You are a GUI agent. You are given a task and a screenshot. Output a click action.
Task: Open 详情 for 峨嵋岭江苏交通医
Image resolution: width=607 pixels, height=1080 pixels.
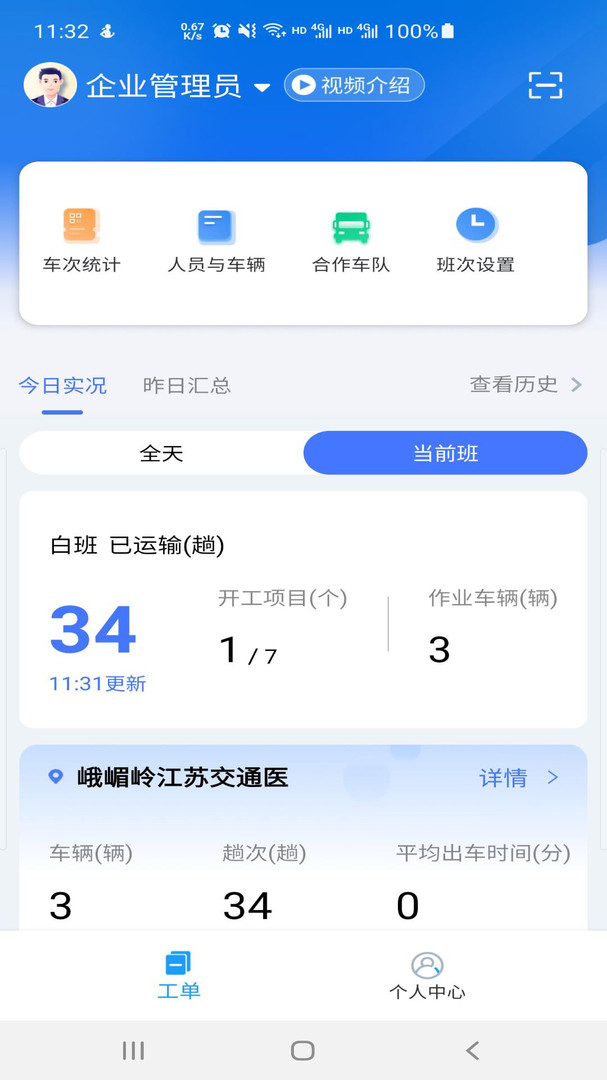click(518, 778)
